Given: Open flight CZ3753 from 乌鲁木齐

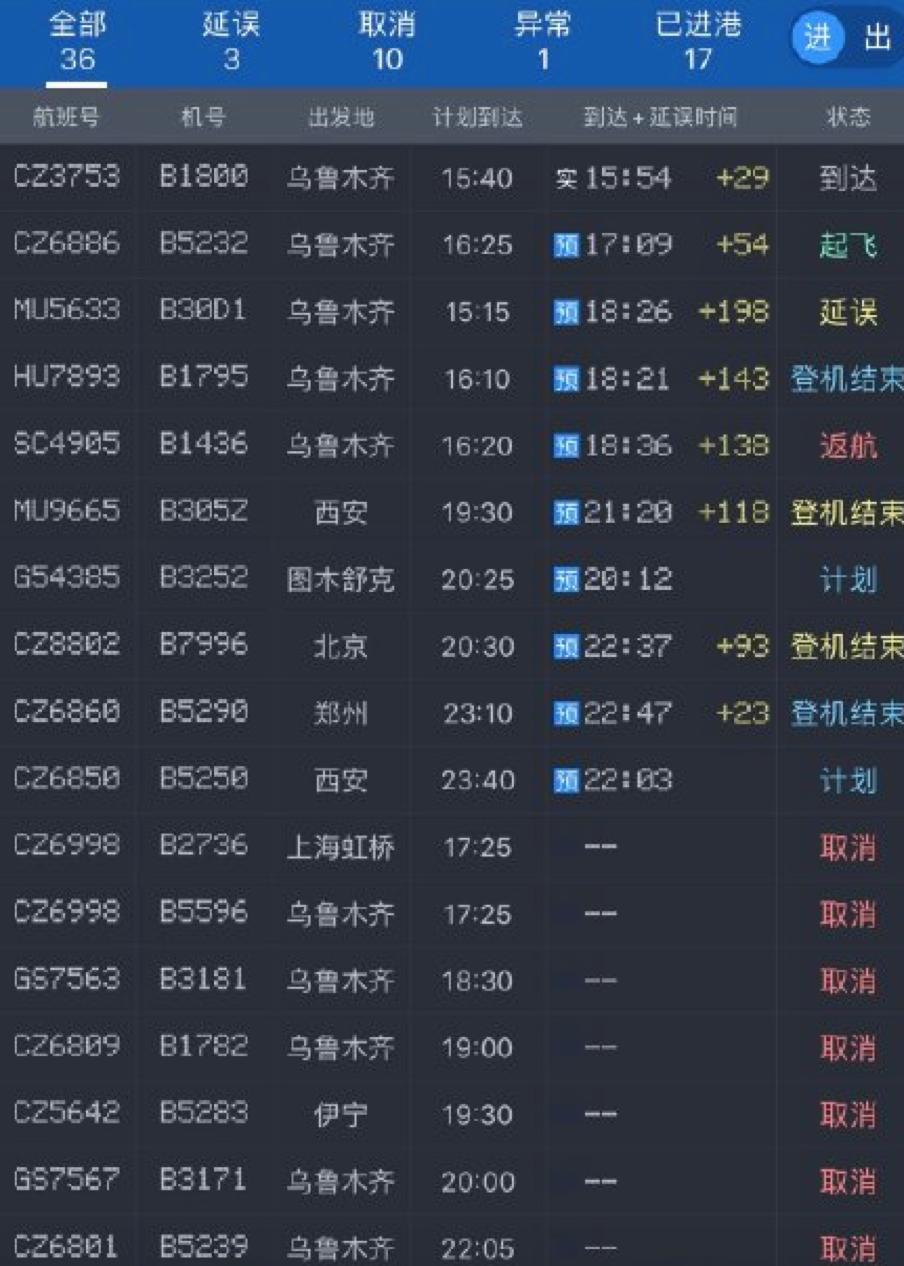Looking at the screenshot, I should [66, 177].
